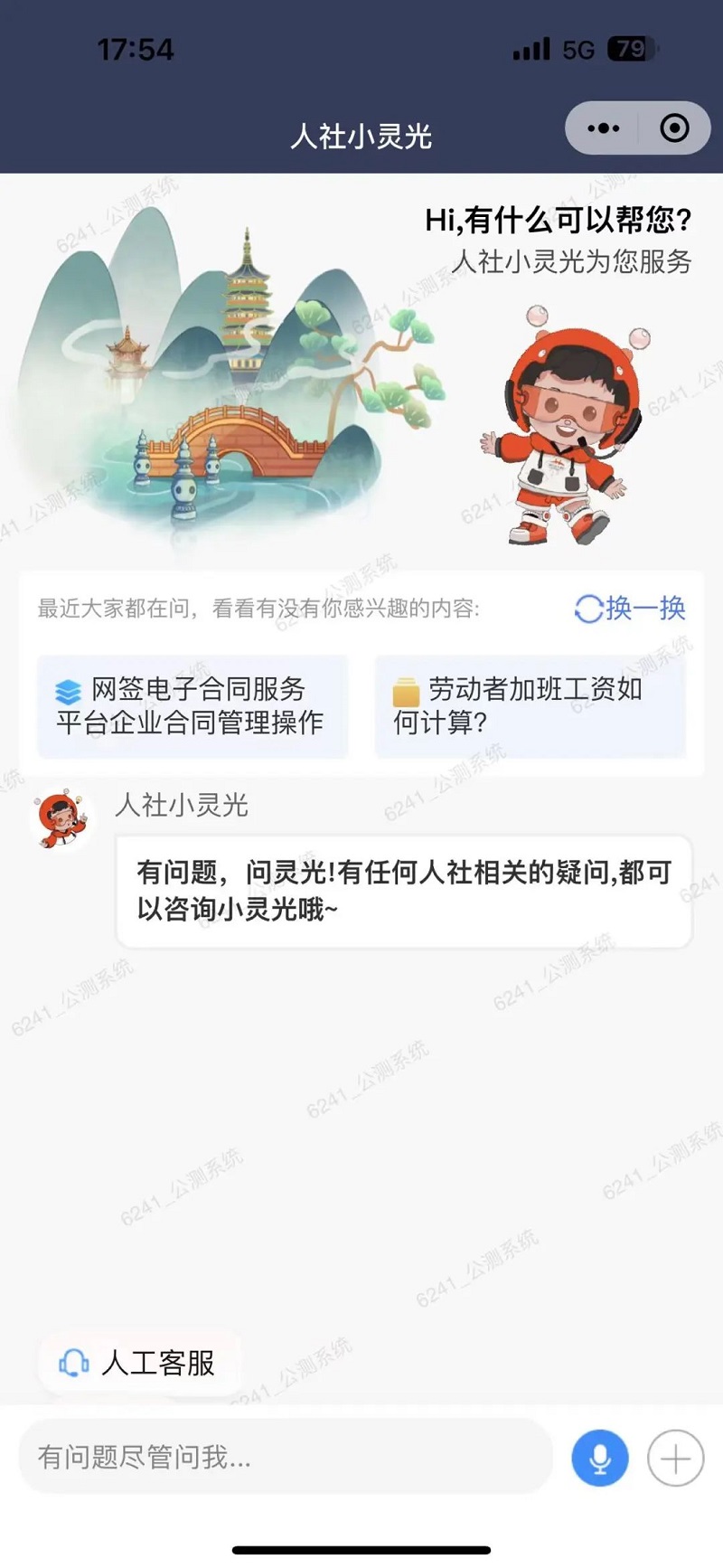
Task: Ask about 网签电子合同服务平台企业合同管理操作
Action: click(192, 705)
